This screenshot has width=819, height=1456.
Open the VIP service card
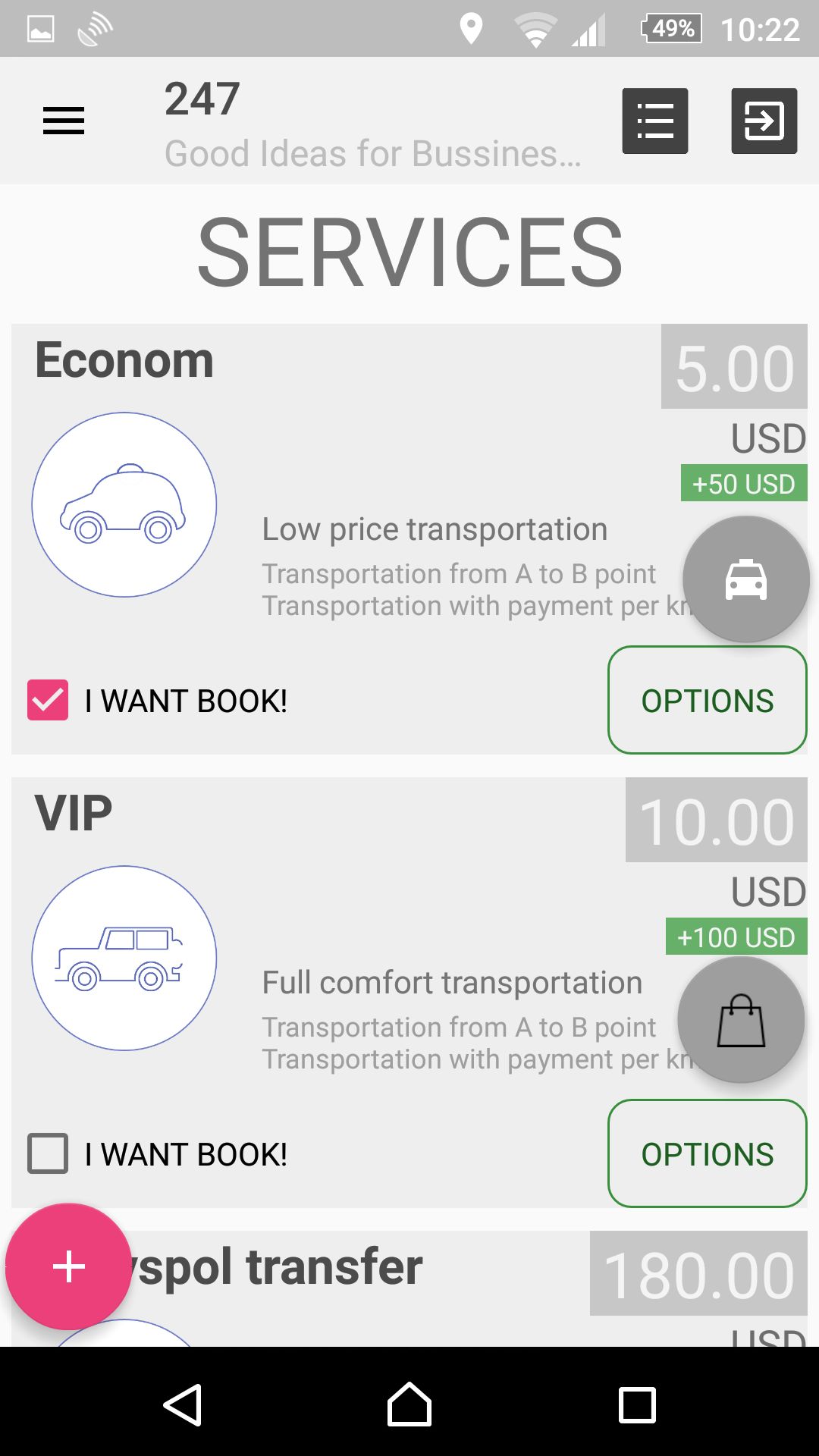[x=409, y=993]
